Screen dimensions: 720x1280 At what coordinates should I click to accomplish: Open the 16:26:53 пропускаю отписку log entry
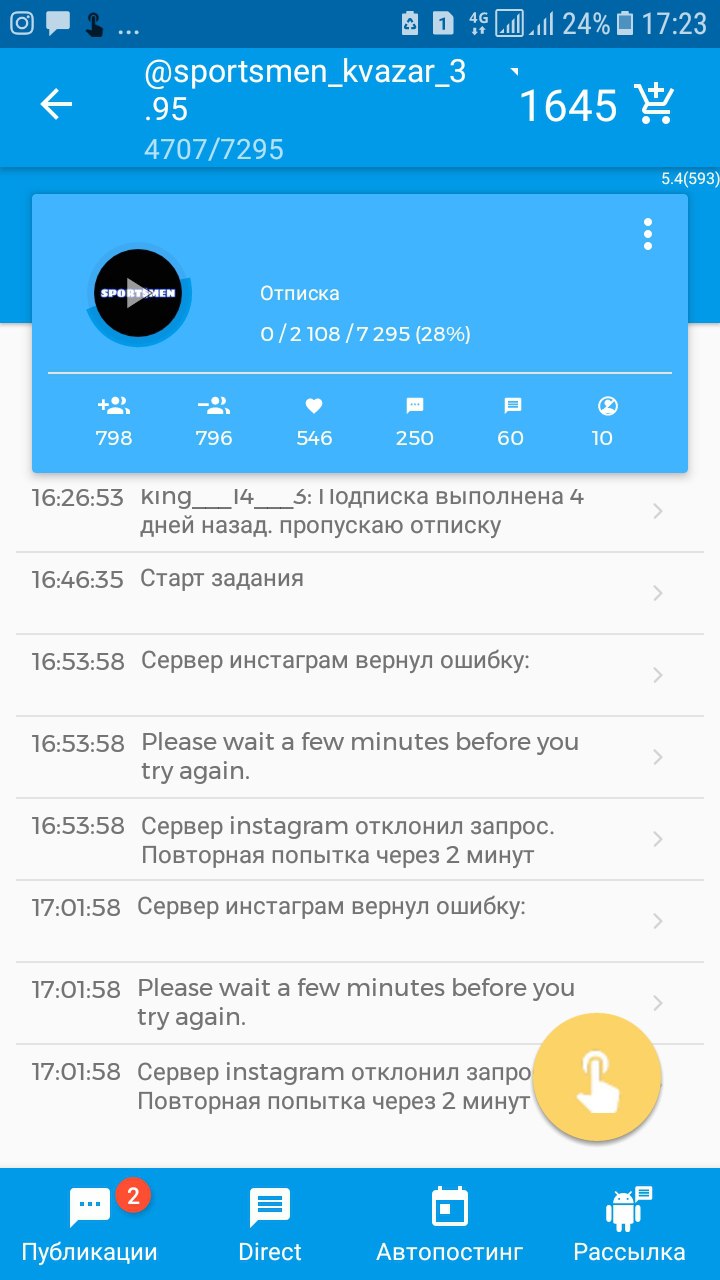tap(360, 510)
